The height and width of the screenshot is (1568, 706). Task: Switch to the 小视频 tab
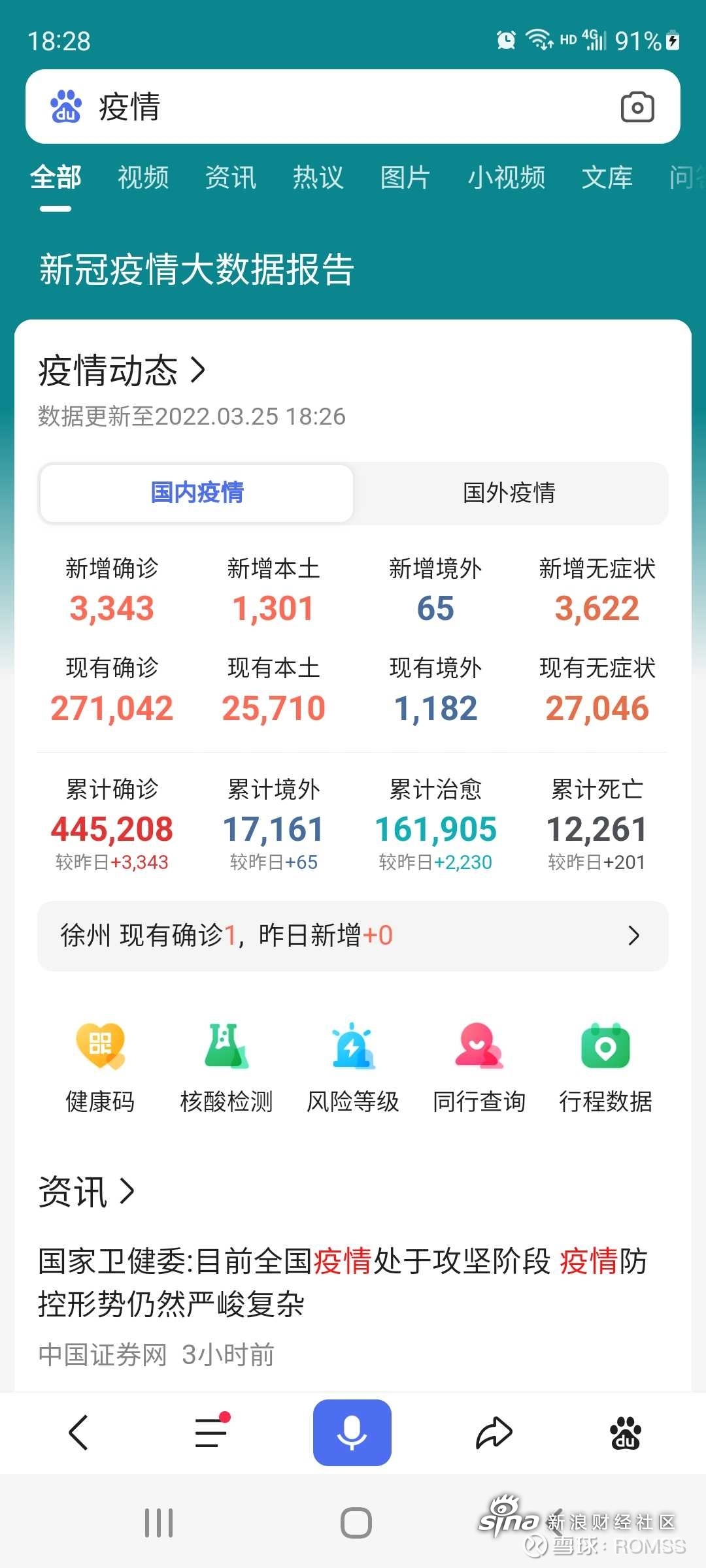pyautogui.click(x=507, y=177)
